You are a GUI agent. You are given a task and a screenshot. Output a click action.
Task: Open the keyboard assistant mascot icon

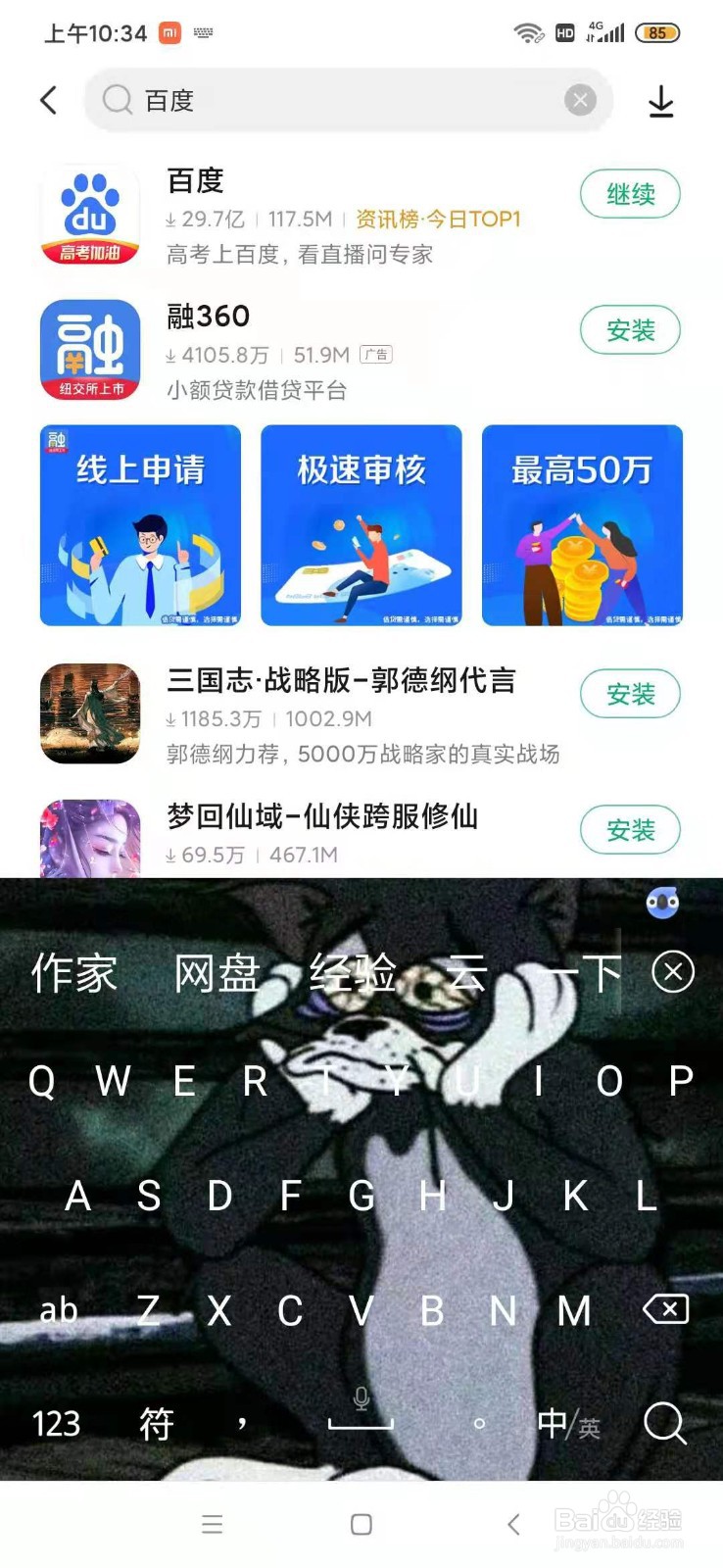coord(664,903)
